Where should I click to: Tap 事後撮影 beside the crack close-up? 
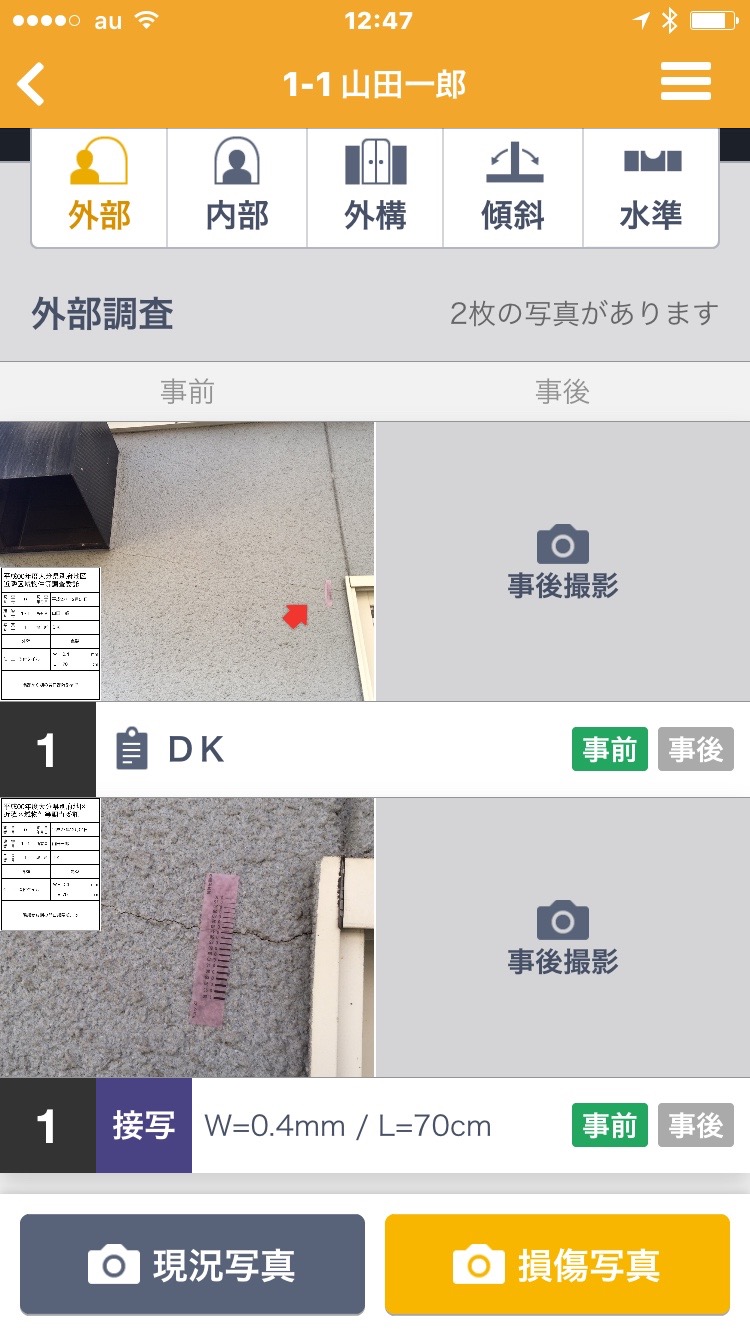pos(562,937)
